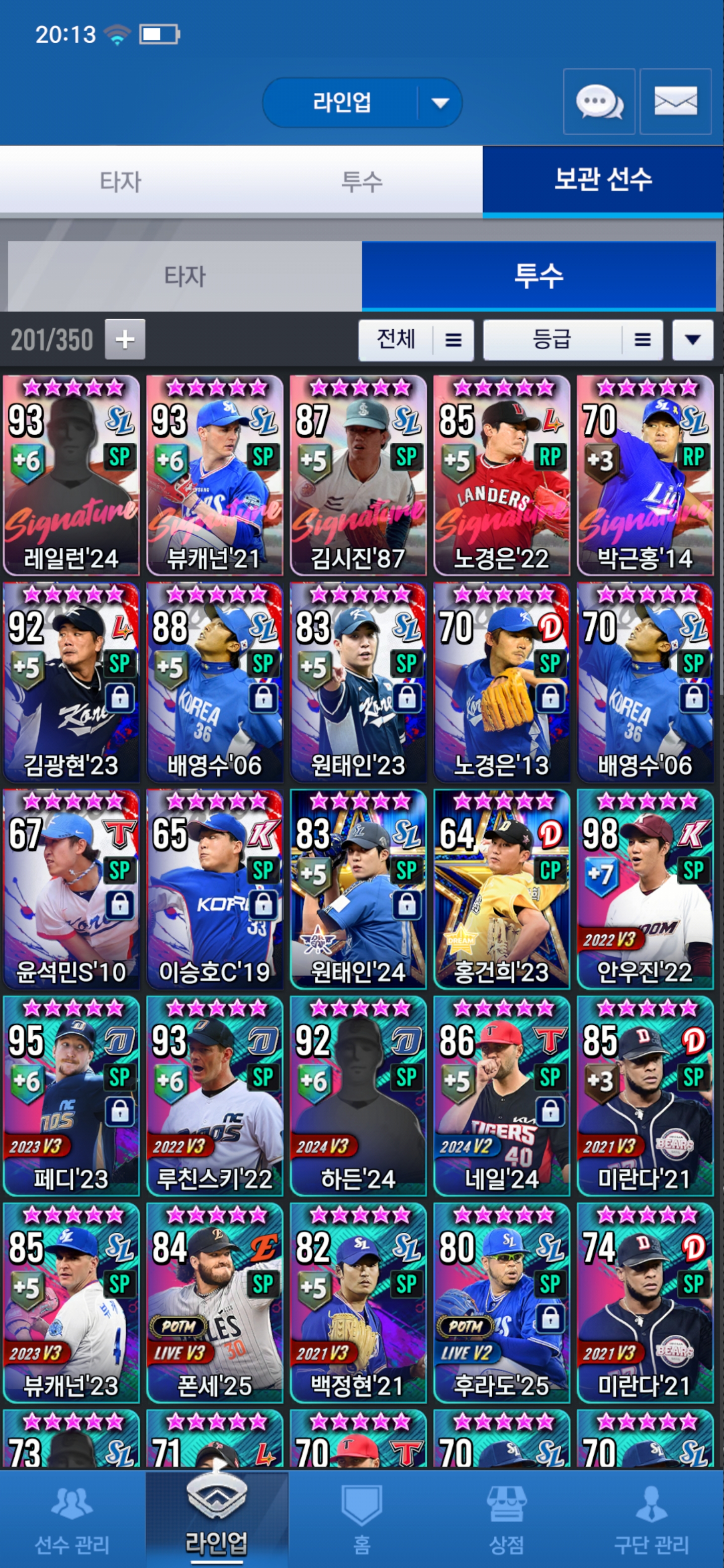This screenshot has width=724, height=1568.
Task: Open the chat bubble icon
Action: coord(599,102)
